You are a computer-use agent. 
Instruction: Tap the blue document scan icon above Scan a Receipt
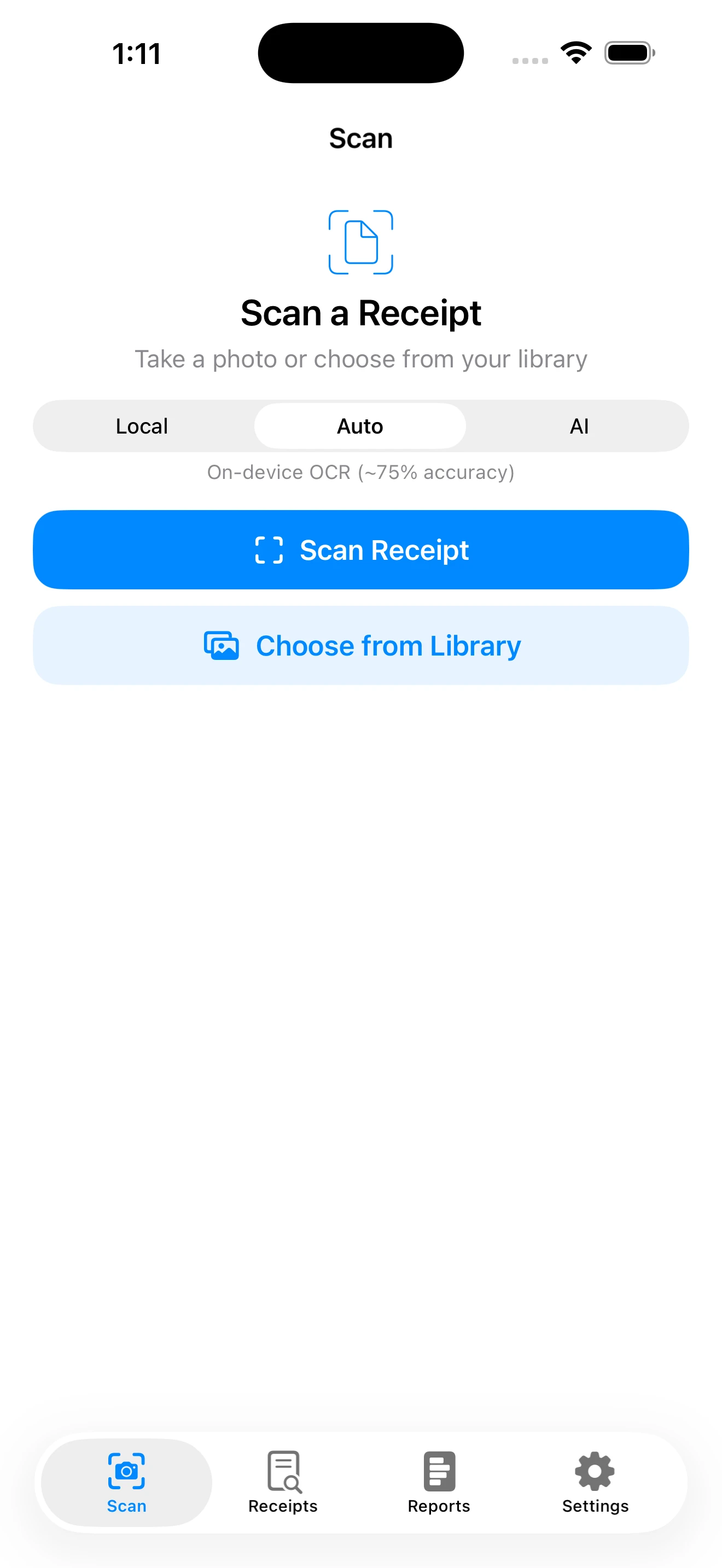360,242
